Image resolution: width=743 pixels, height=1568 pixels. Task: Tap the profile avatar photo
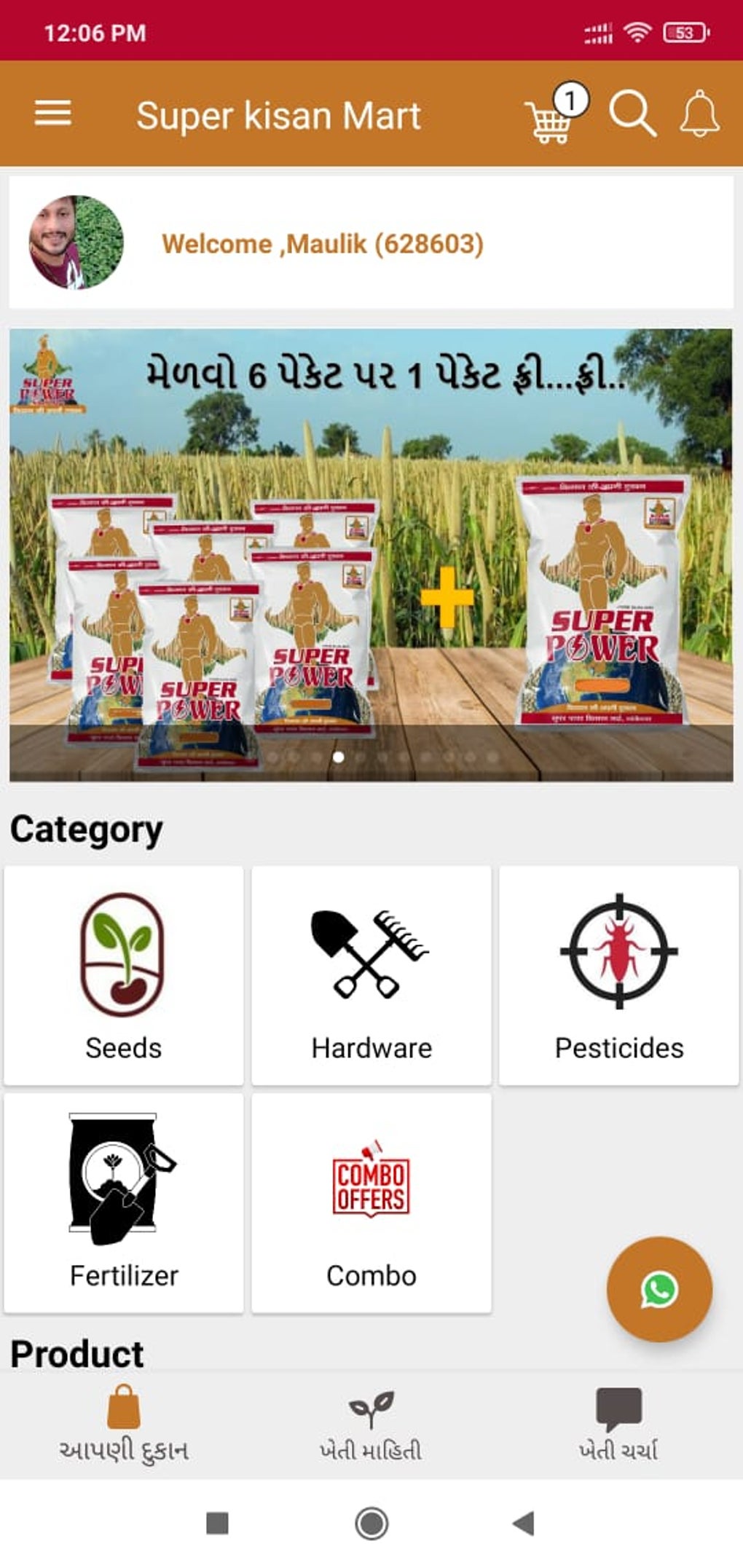76,242
